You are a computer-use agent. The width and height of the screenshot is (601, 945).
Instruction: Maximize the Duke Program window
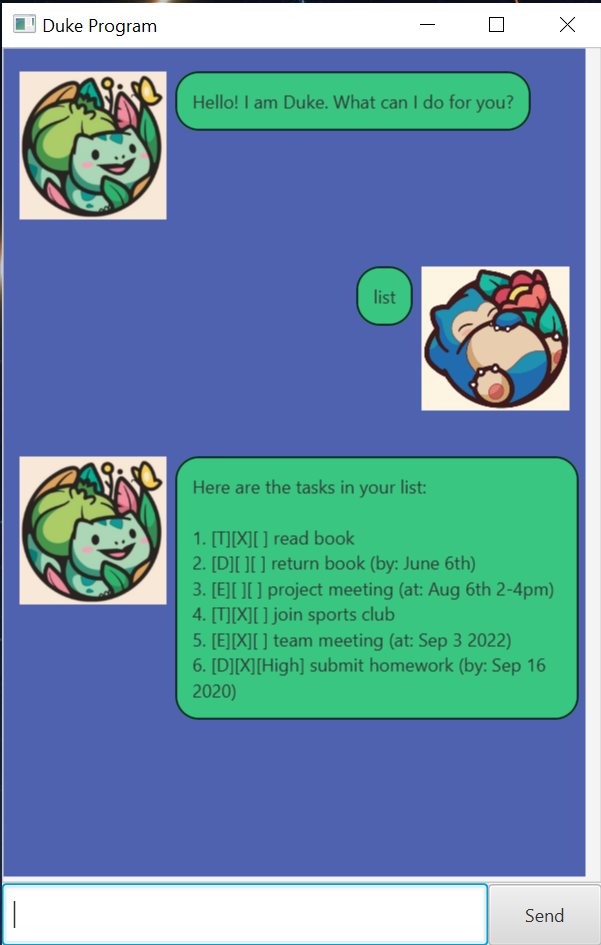pyautogui.click(x=496, y=25)
